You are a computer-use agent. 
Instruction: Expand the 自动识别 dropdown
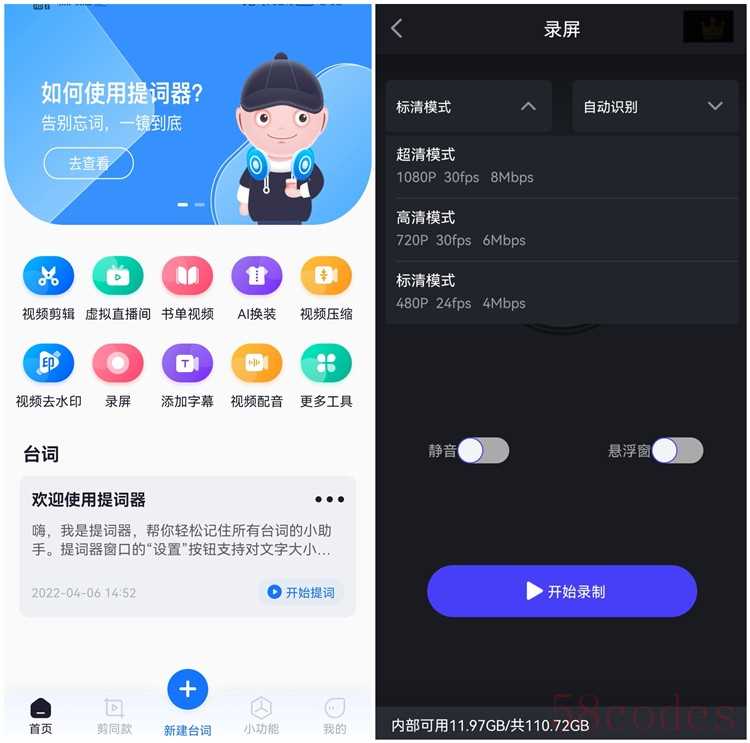click(x=653, y=106)
